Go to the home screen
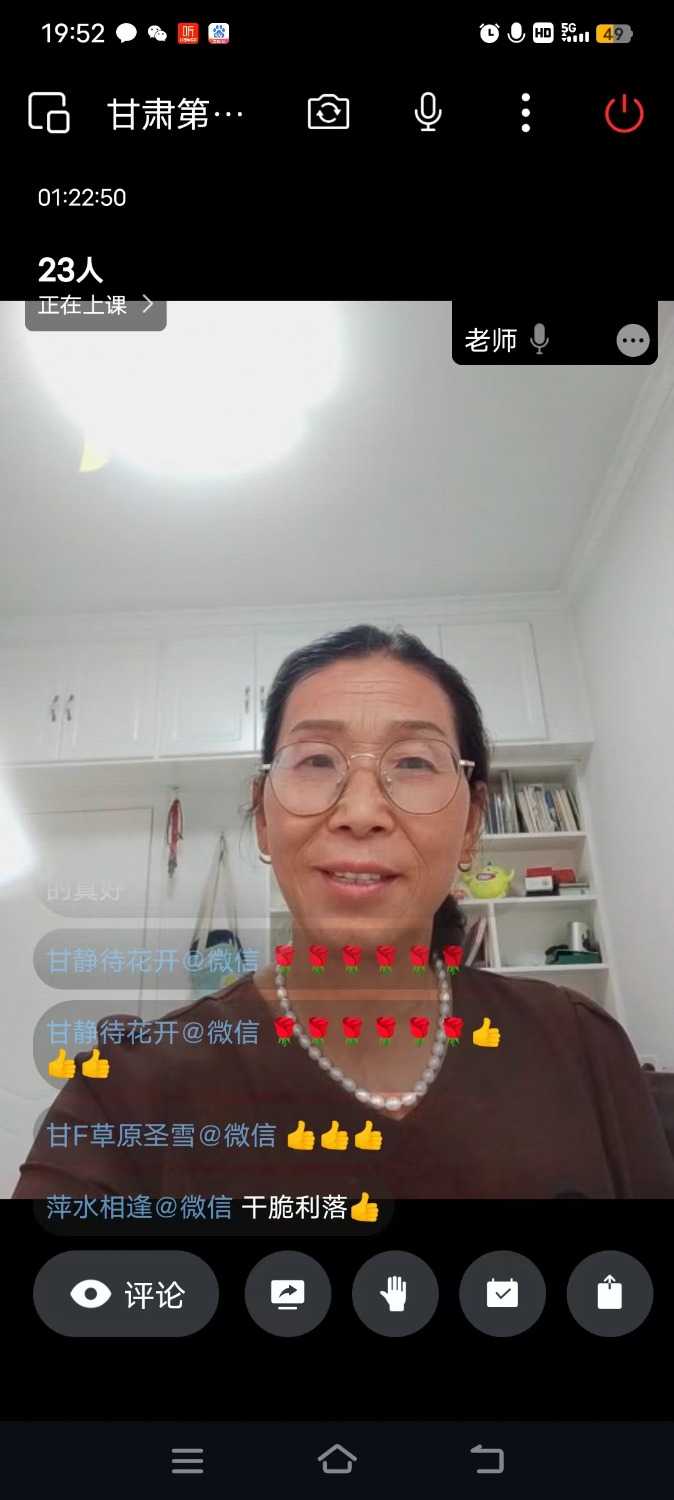The height and width of the screenshot is (1500, 674). (x=337, y=1460)
